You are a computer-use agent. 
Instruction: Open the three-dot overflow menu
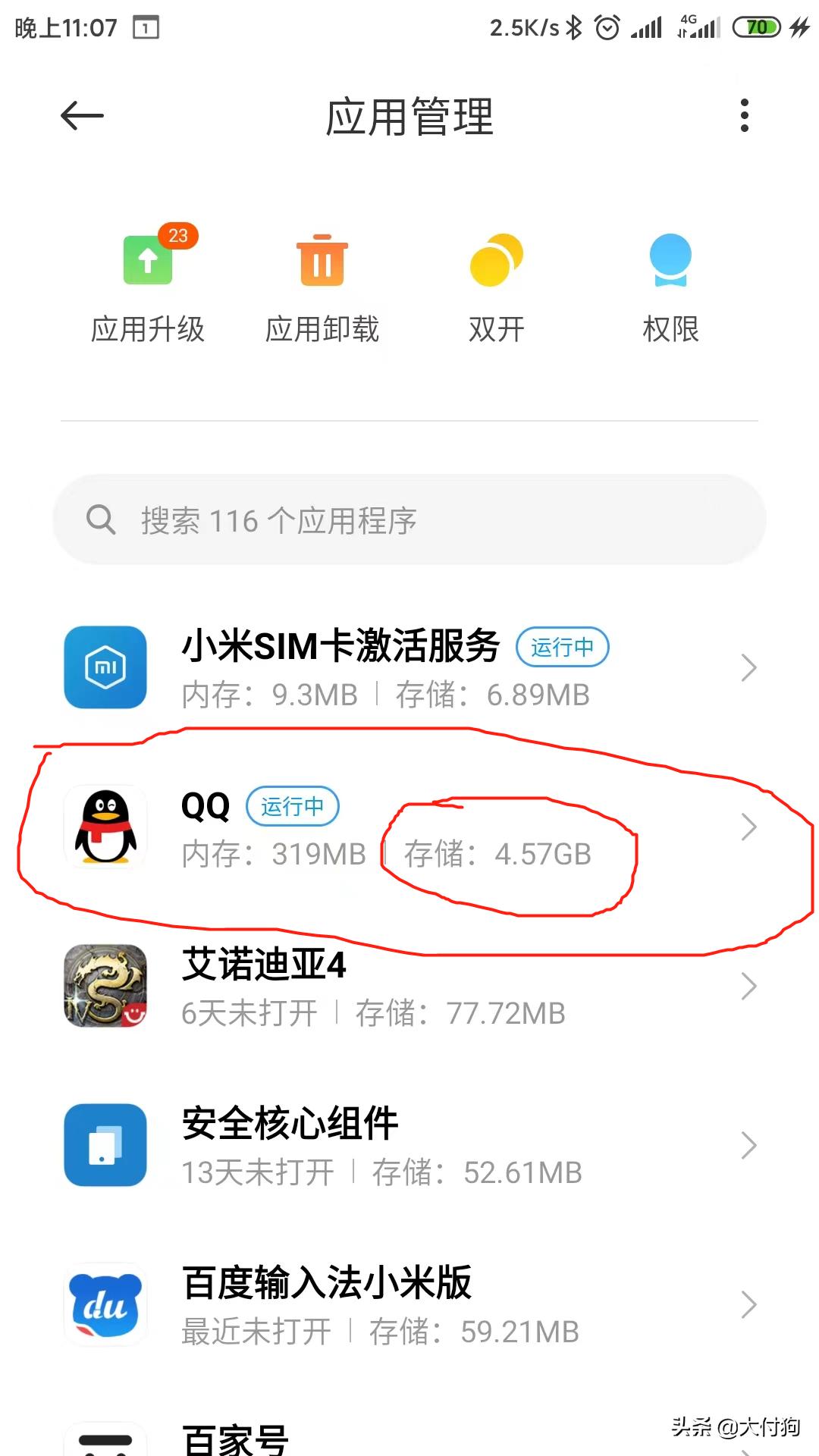[x=744, y=114]
